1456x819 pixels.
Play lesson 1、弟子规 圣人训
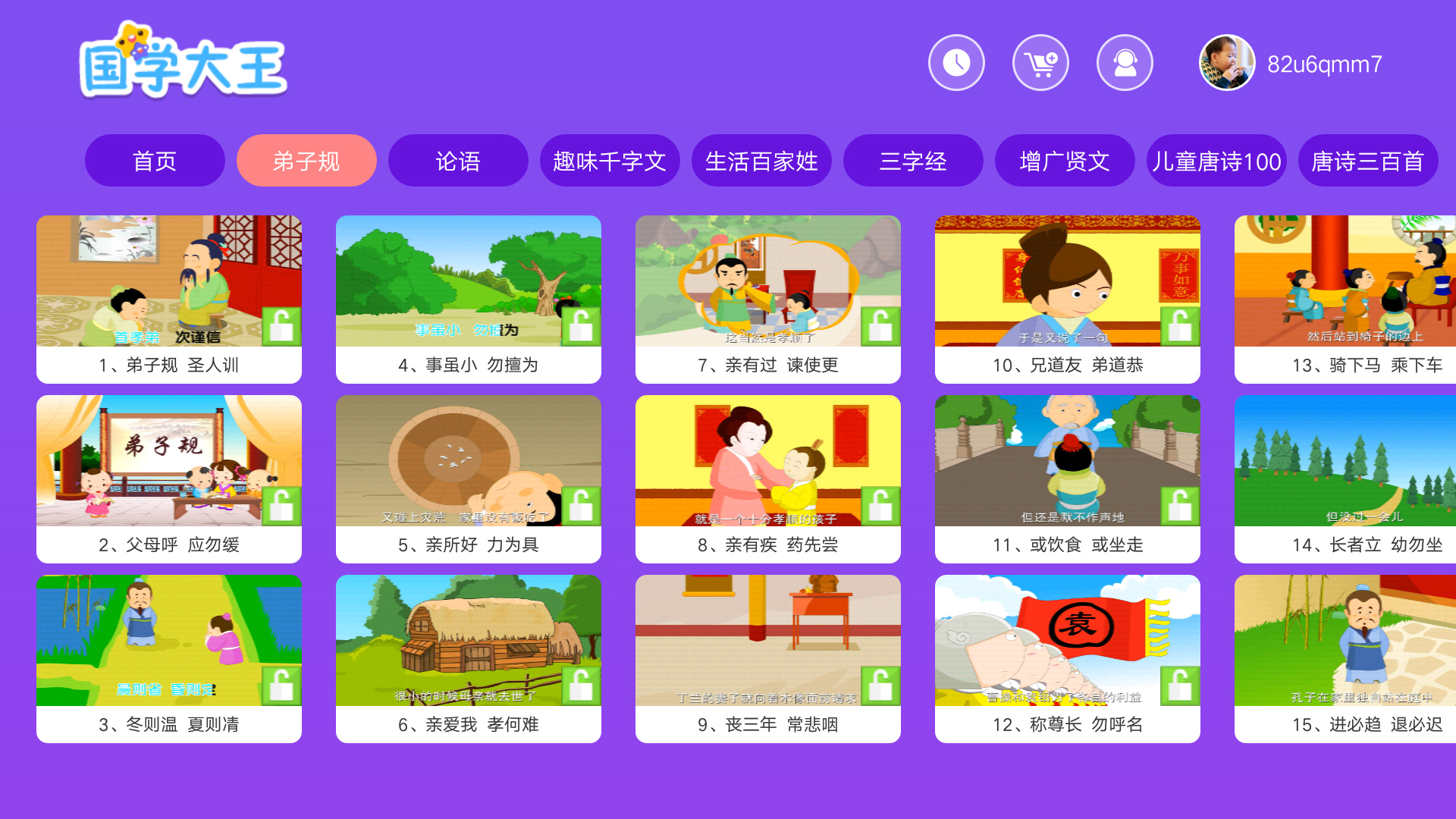pyautogui.click(x=169, y=299)
